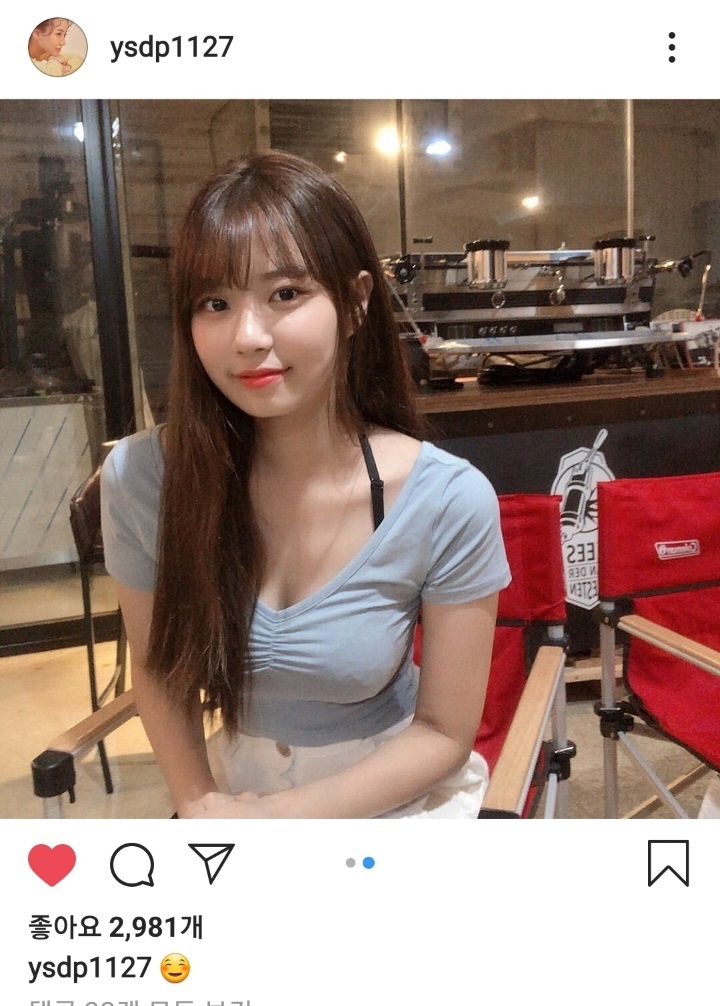Save the post with the bookmark icon
Image resolution: width=720 pixels, height=1006 pixels.
pyautogui.click(x=668, y=863)
